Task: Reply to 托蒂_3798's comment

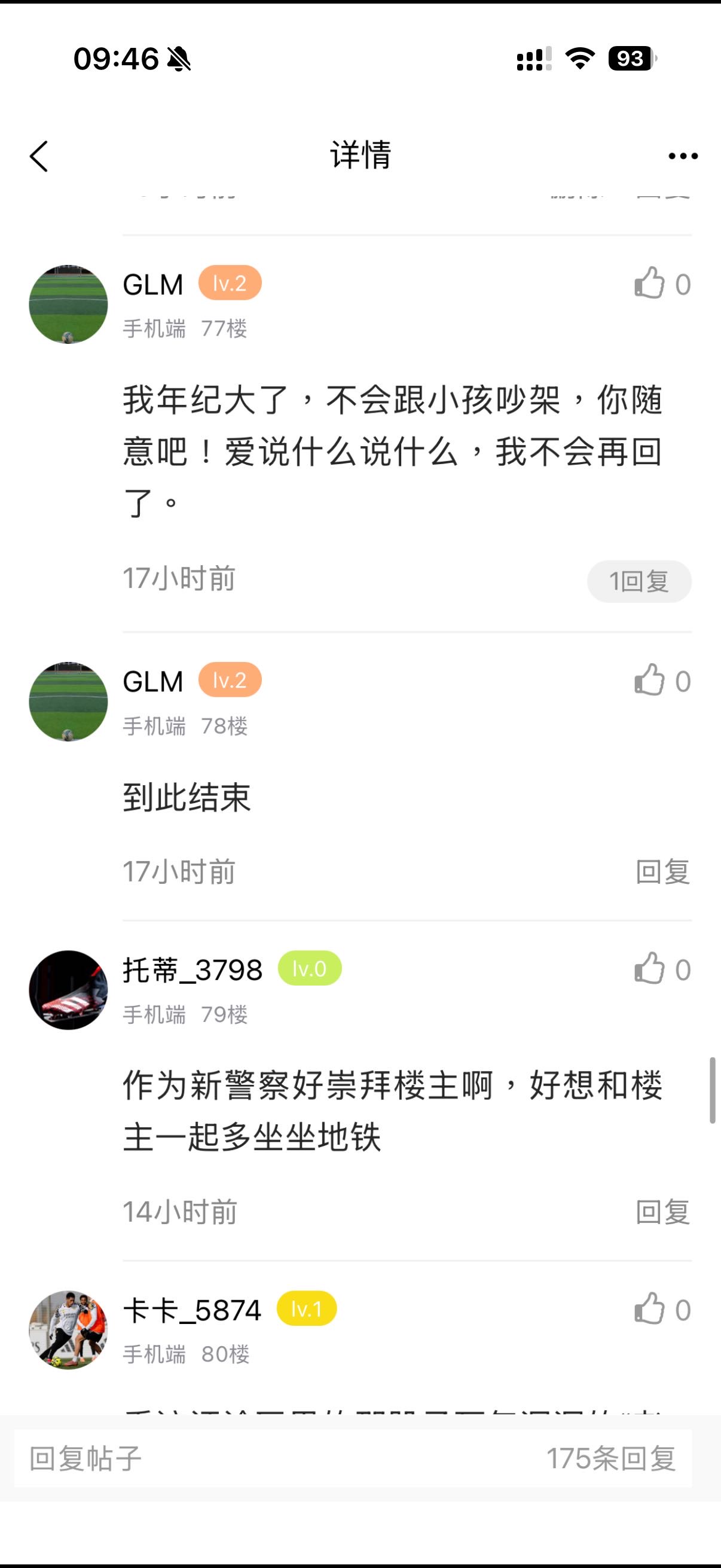Action: [662, 1212]
